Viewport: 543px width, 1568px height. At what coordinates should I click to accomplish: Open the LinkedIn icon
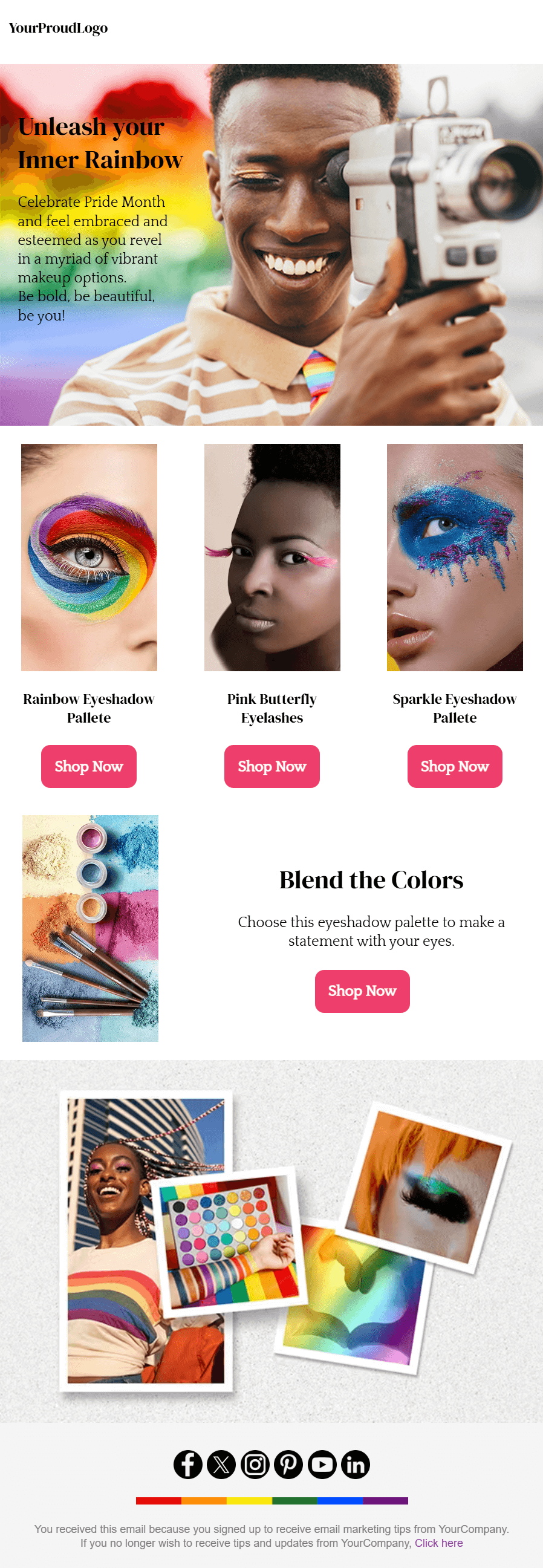coord(356,1464)
